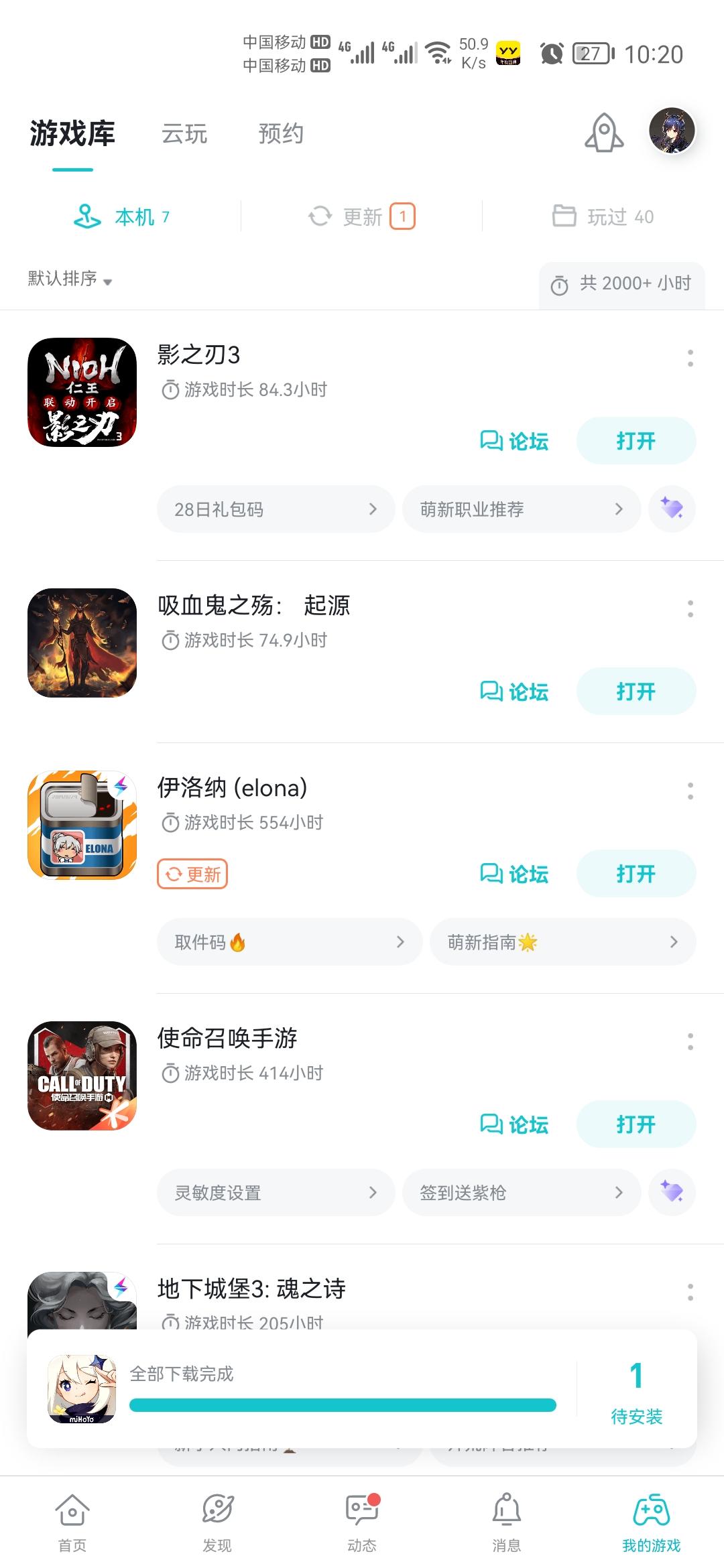Go to the 首页 tab
The image size is (724, 1568).
pyautogui.click(x=72, y=1522)
